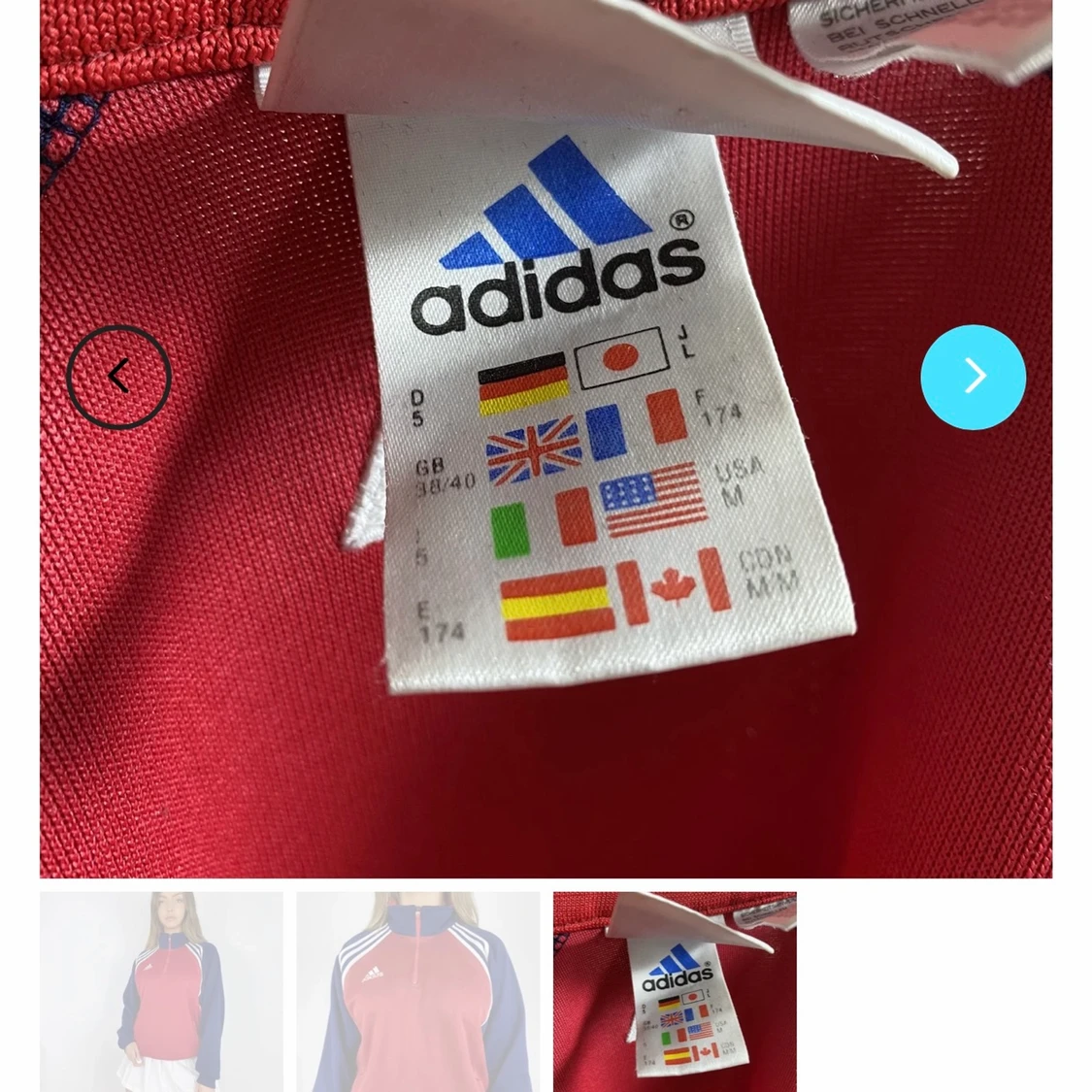Go to the previous product photo

click(x=118, y=377)
